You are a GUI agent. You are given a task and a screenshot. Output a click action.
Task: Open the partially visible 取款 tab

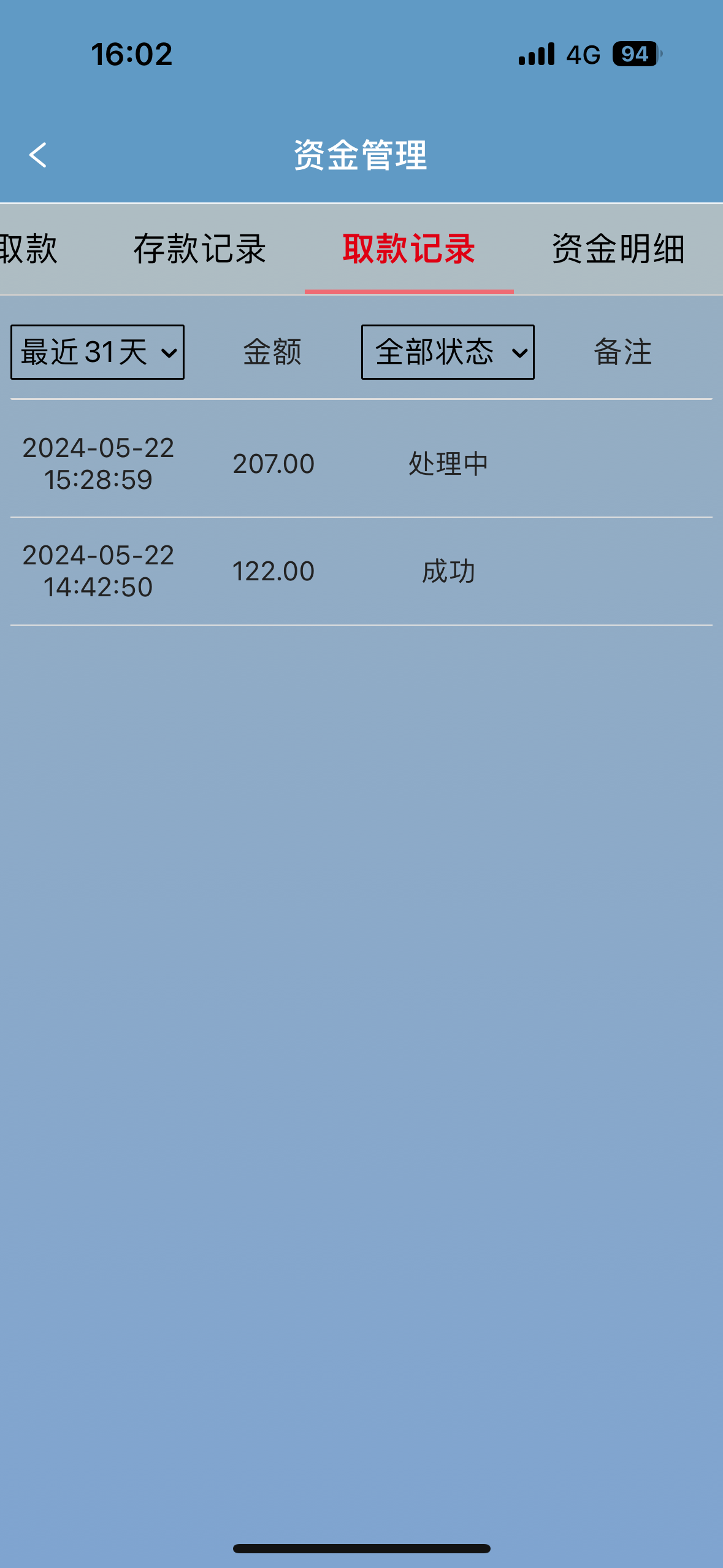coord(28,249)
